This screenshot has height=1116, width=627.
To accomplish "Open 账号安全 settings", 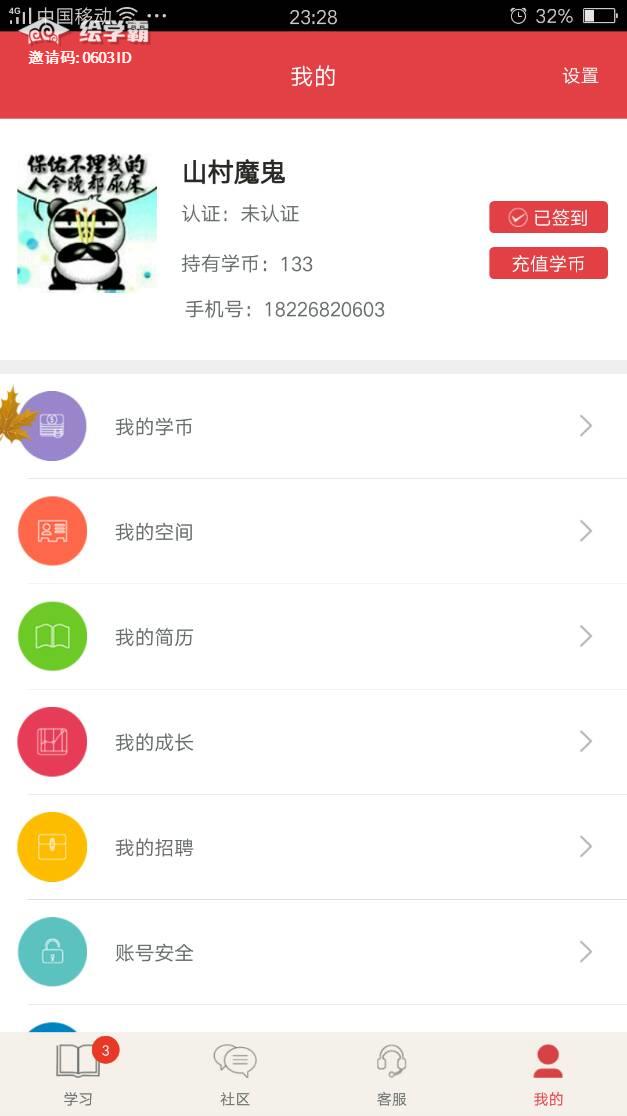I will coord(313,952).
